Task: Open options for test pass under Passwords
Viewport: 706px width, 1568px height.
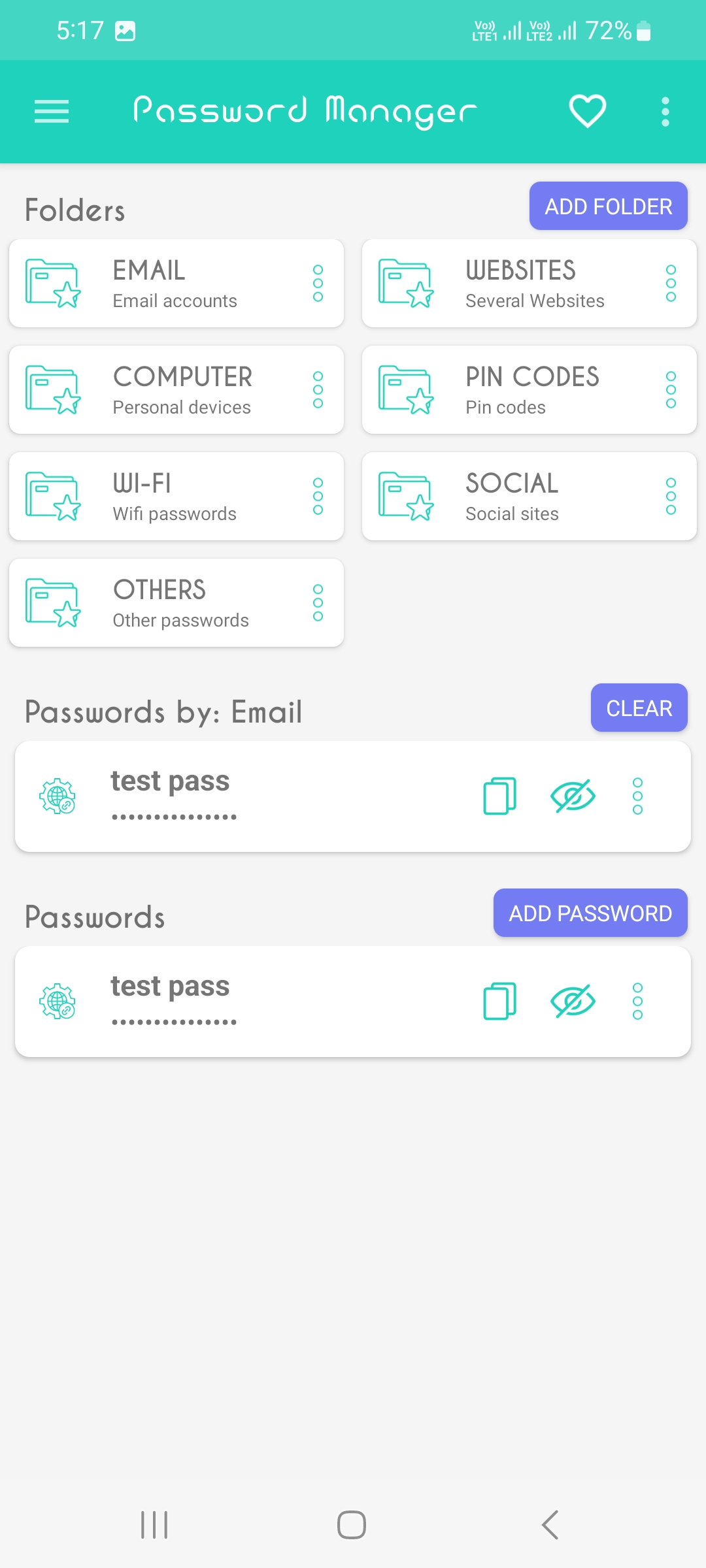Action: 638,1001
